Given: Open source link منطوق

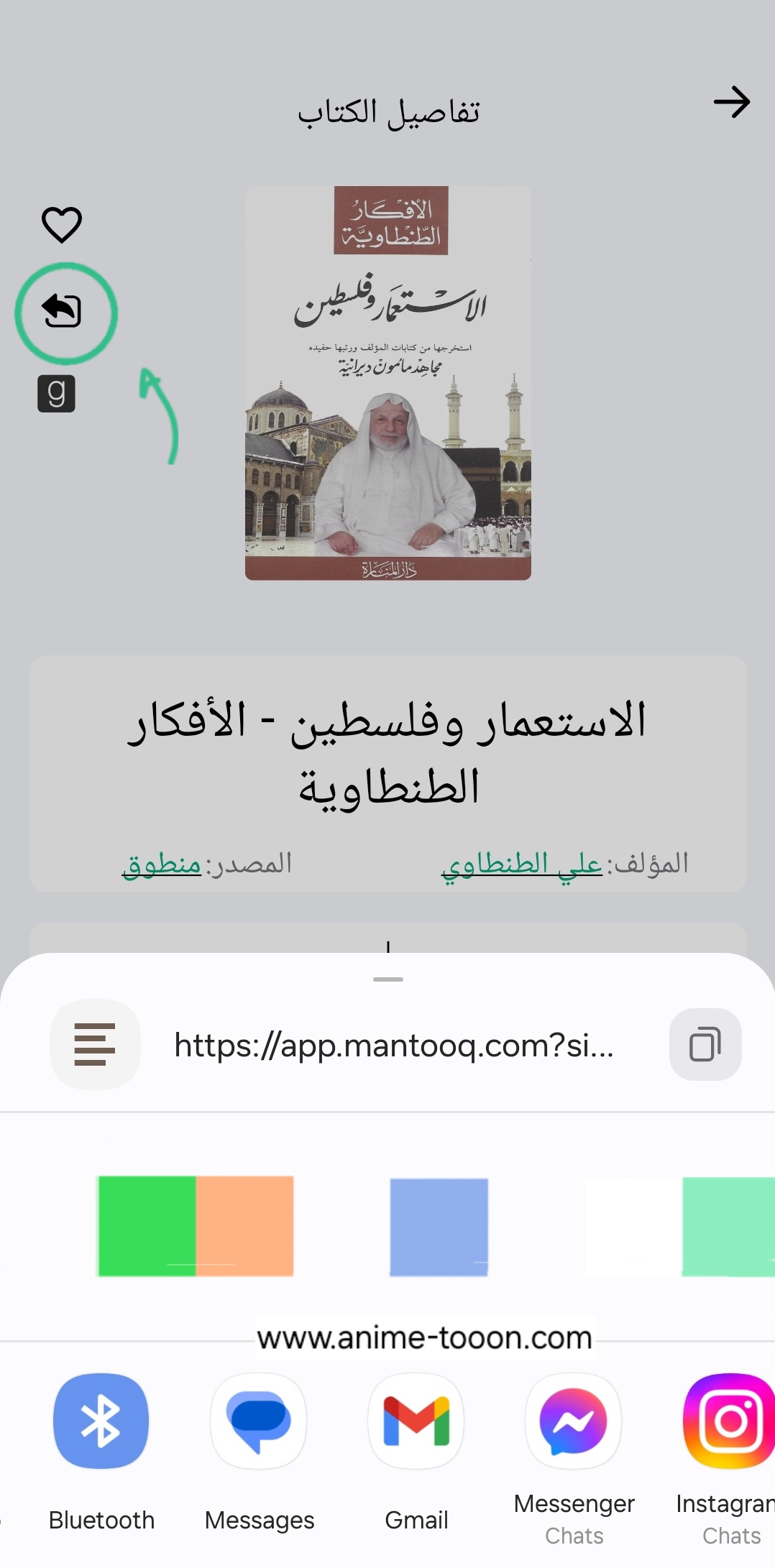Looking at the screenshot, I should click(162, 864).
